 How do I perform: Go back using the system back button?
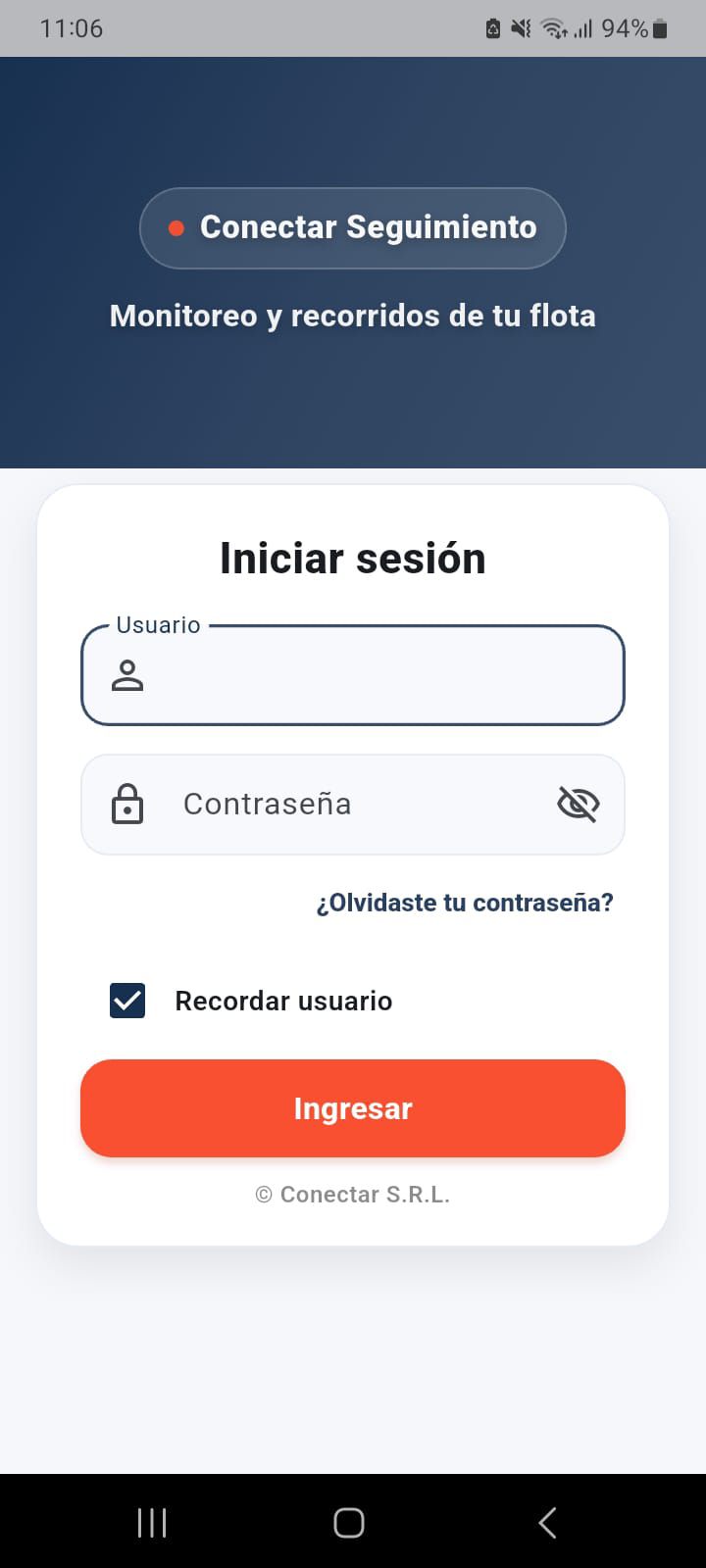coord(548,1523)
